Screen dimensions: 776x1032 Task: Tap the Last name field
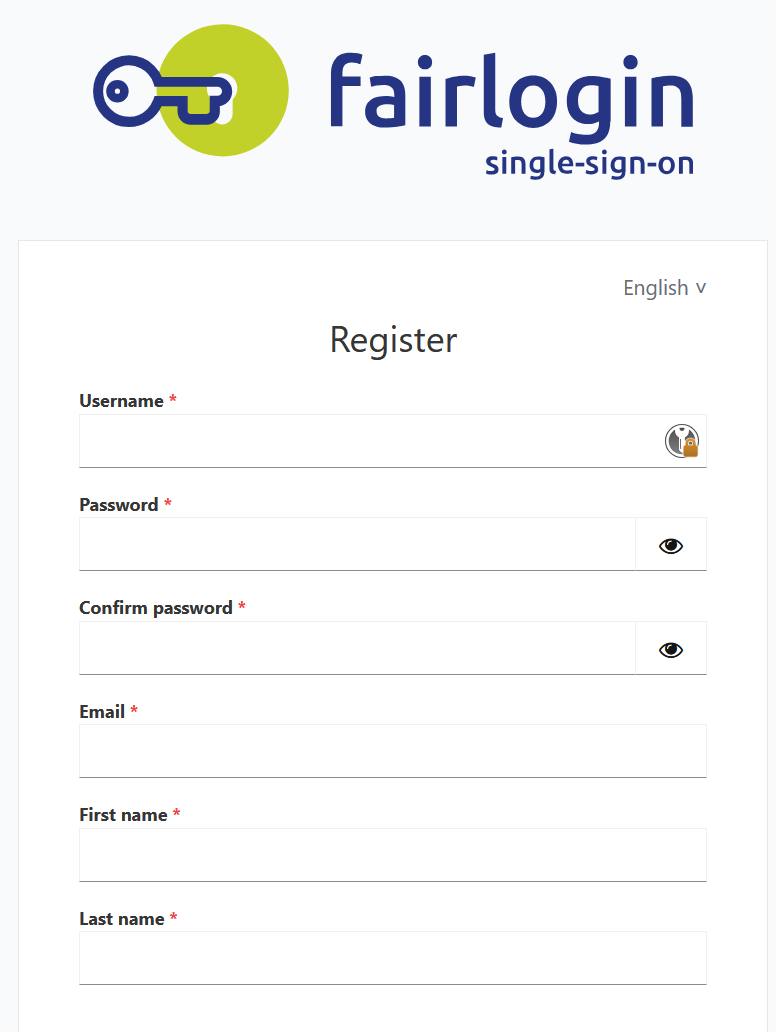coord(392,958)
